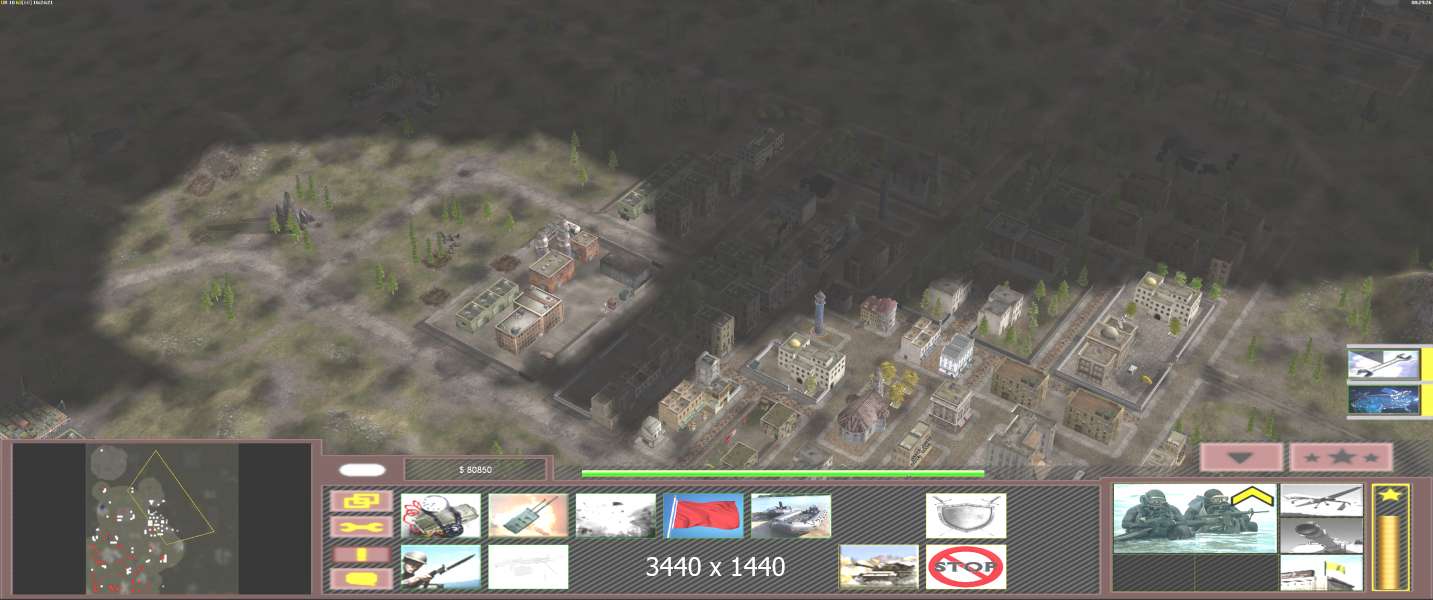Tap the shield guard command button

point(965,515)
